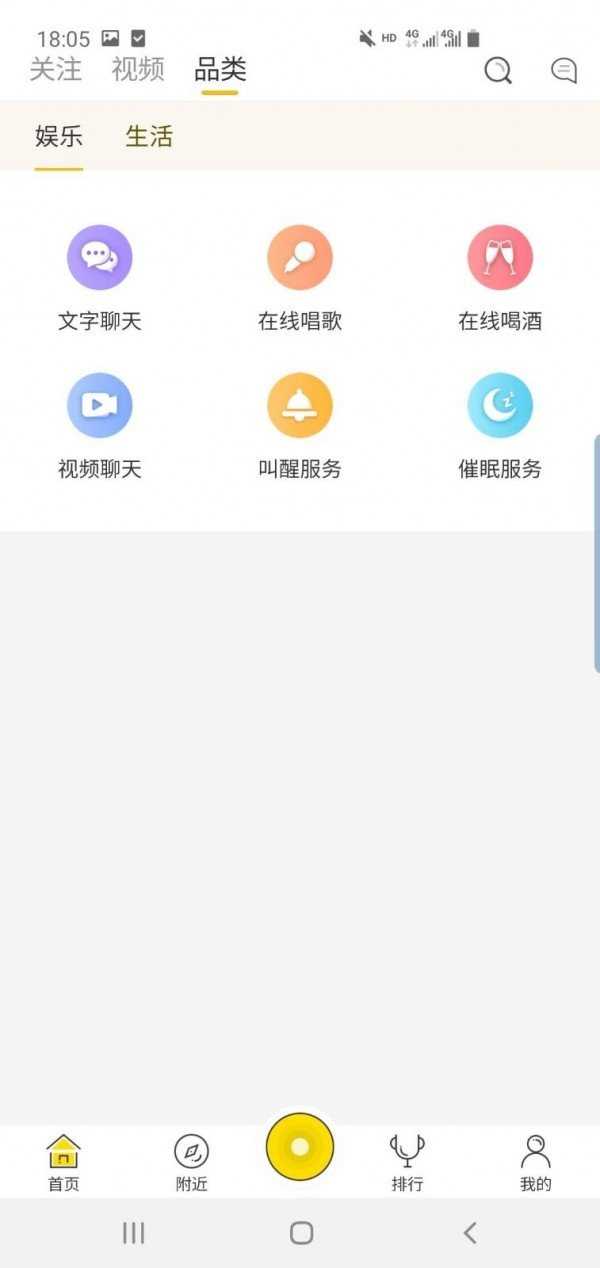Open the messages icon
This screenshot has height=1268, width=600.
click(564, 71)
